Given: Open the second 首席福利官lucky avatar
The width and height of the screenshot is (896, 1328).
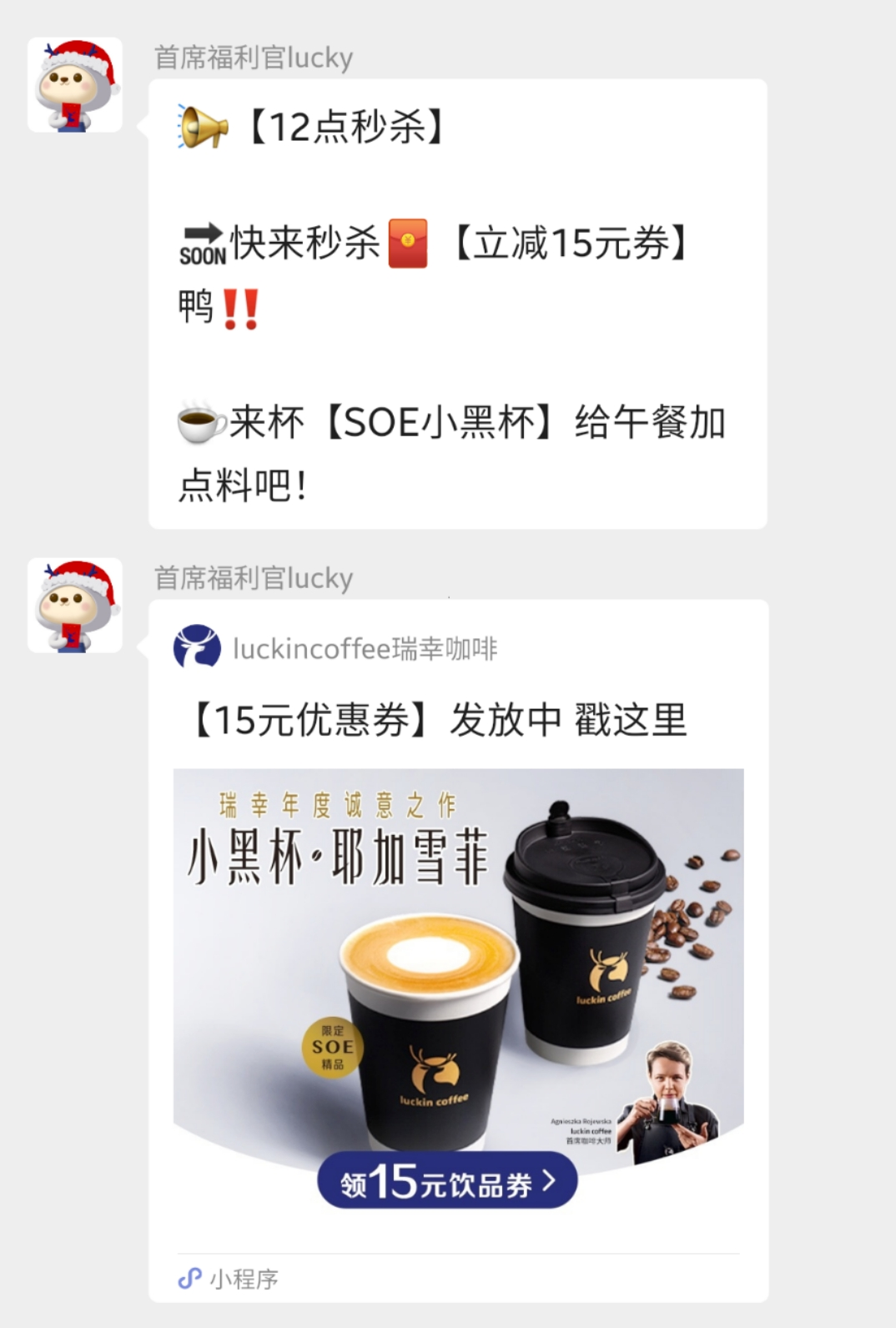Looking at the screenshot, I should (x=73, y=607).
